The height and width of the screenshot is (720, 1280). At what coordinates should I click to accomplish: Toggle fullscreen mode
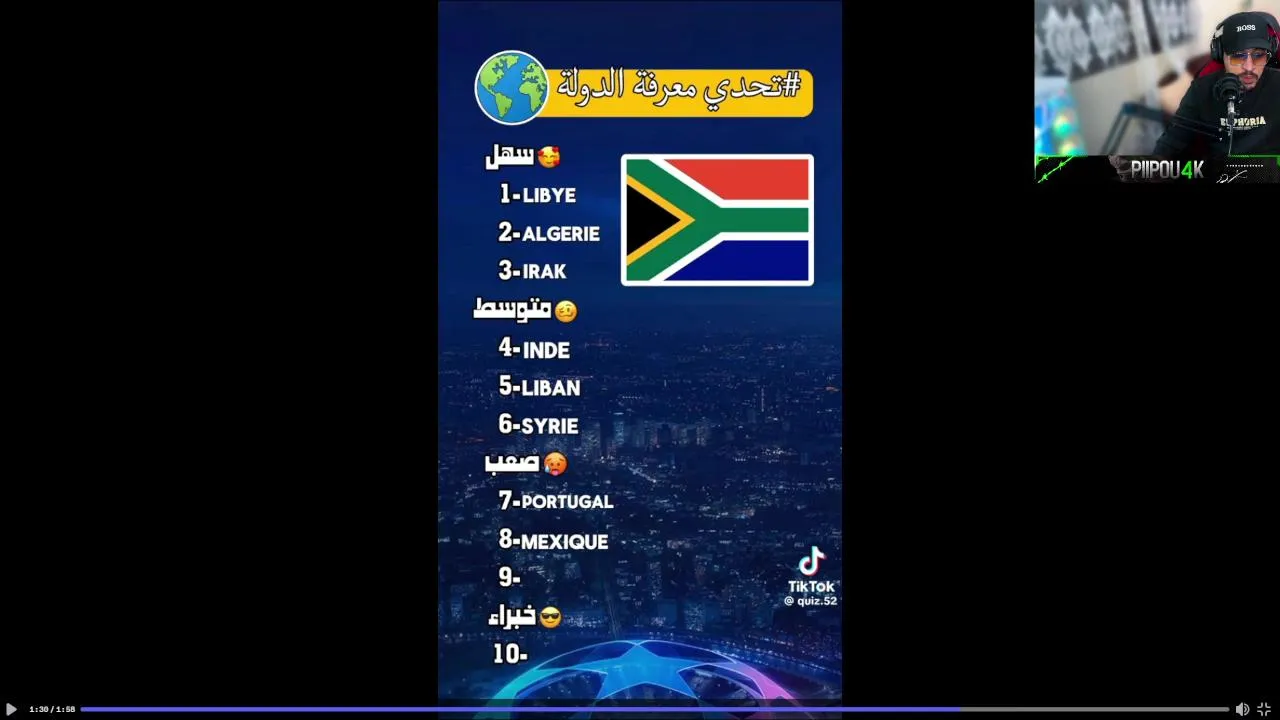[x=1264, y=709]
